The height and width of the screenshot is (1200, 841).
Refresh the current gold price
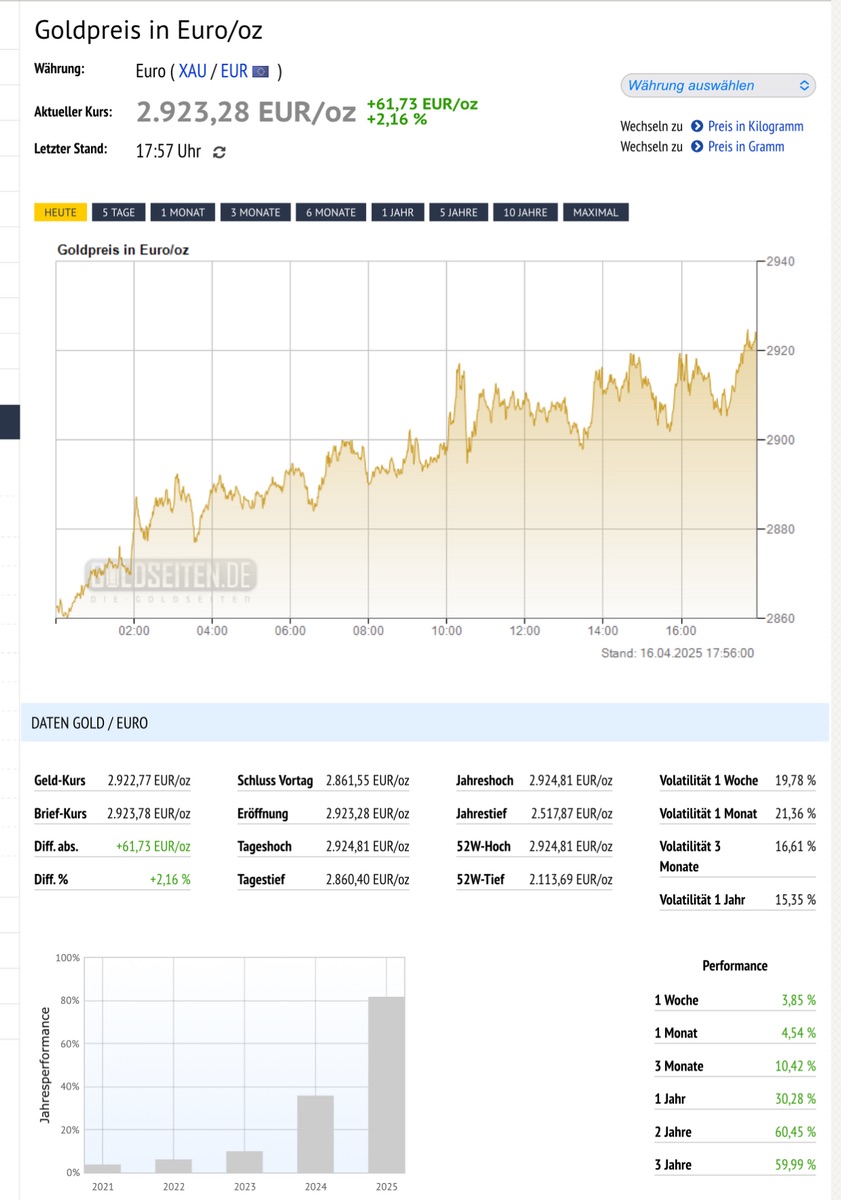[x=220, y=152]
